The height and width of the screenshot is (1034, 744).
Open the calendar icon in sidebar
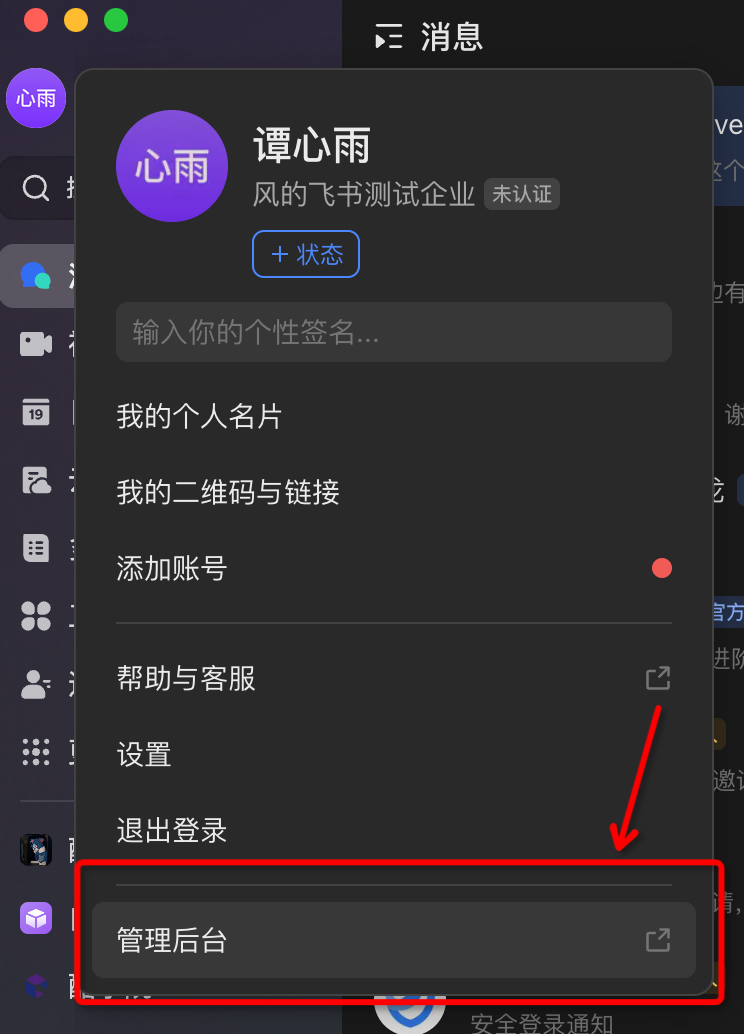pos(36,412)
